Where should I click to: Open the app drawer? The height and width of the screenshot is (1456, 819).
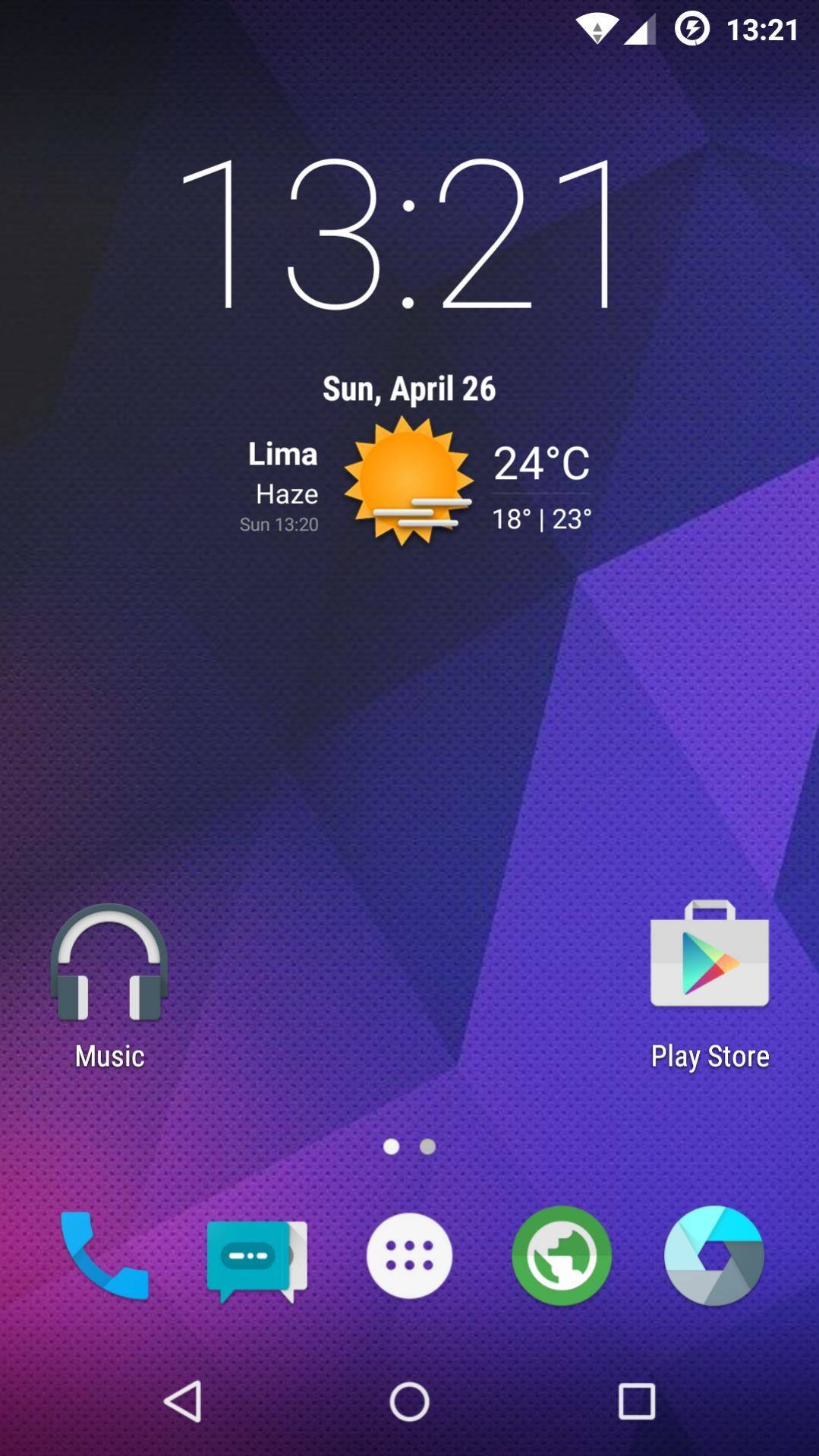tap(409, 1256)
